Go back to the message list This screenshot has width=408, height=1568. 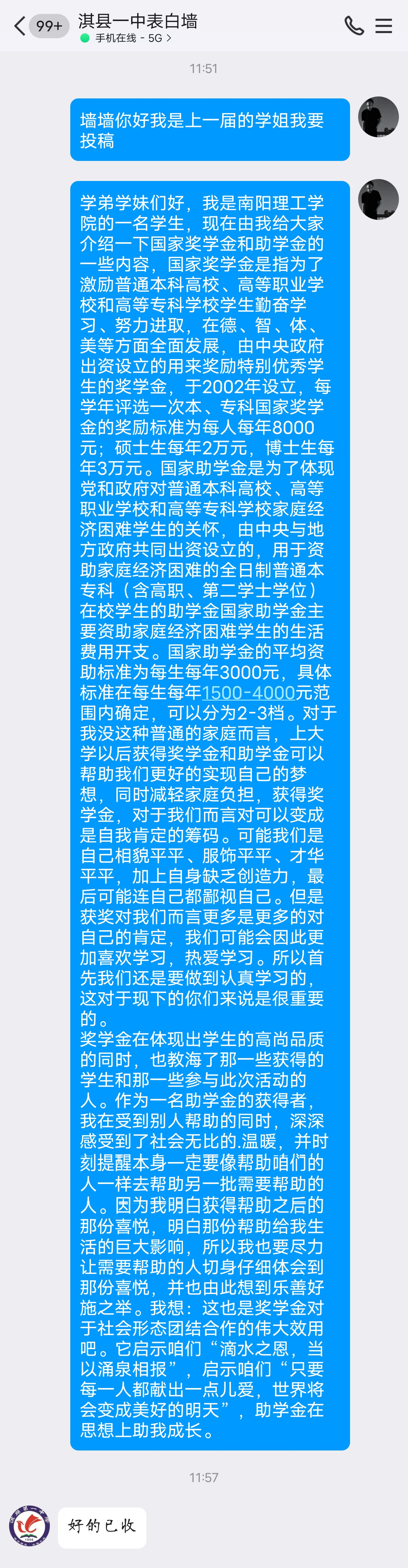coord(19,26)
